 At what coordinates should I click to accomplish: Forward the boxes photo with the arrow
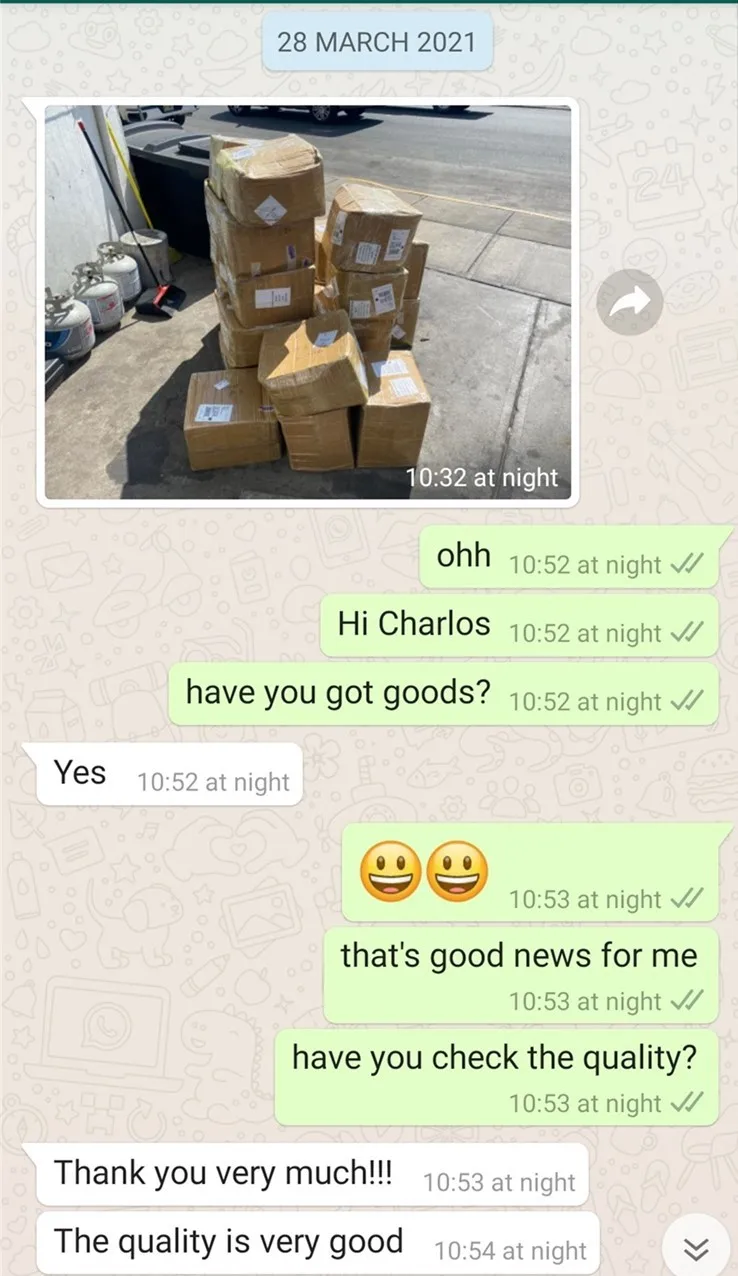(x=630, y=302)
